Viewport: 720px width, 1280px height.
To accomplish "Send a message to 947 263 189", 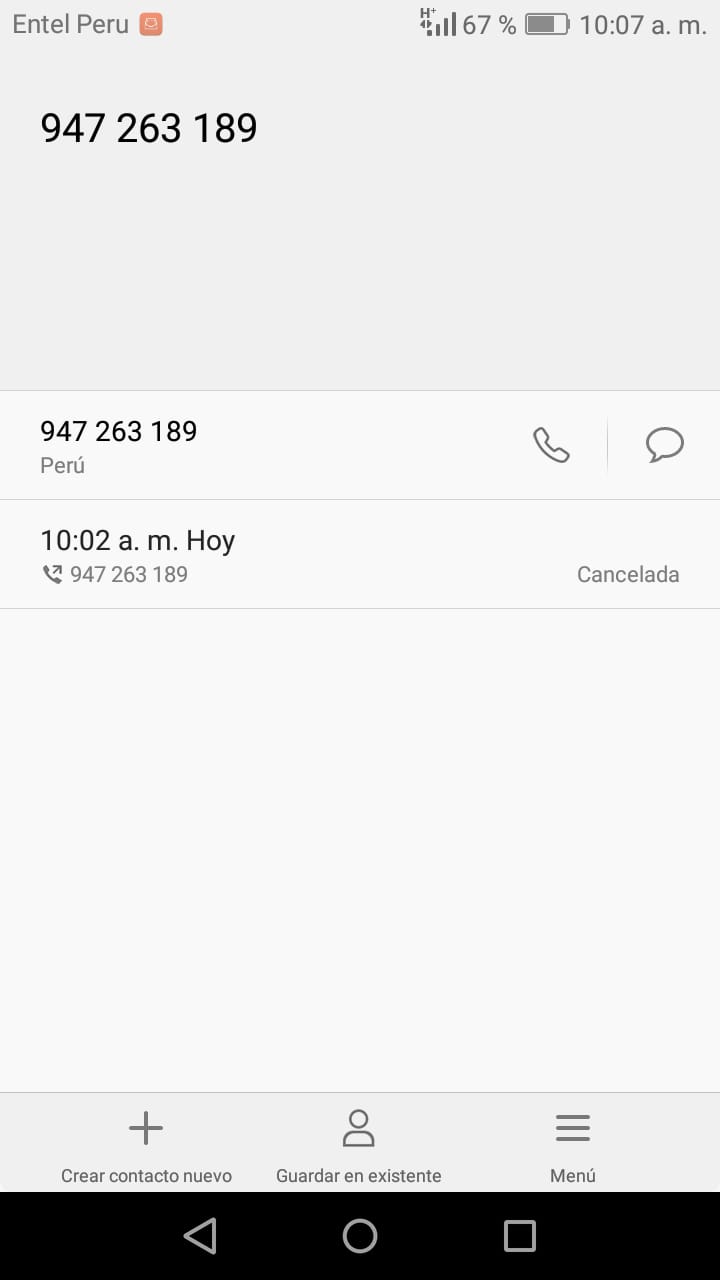I will pos(665,445).
